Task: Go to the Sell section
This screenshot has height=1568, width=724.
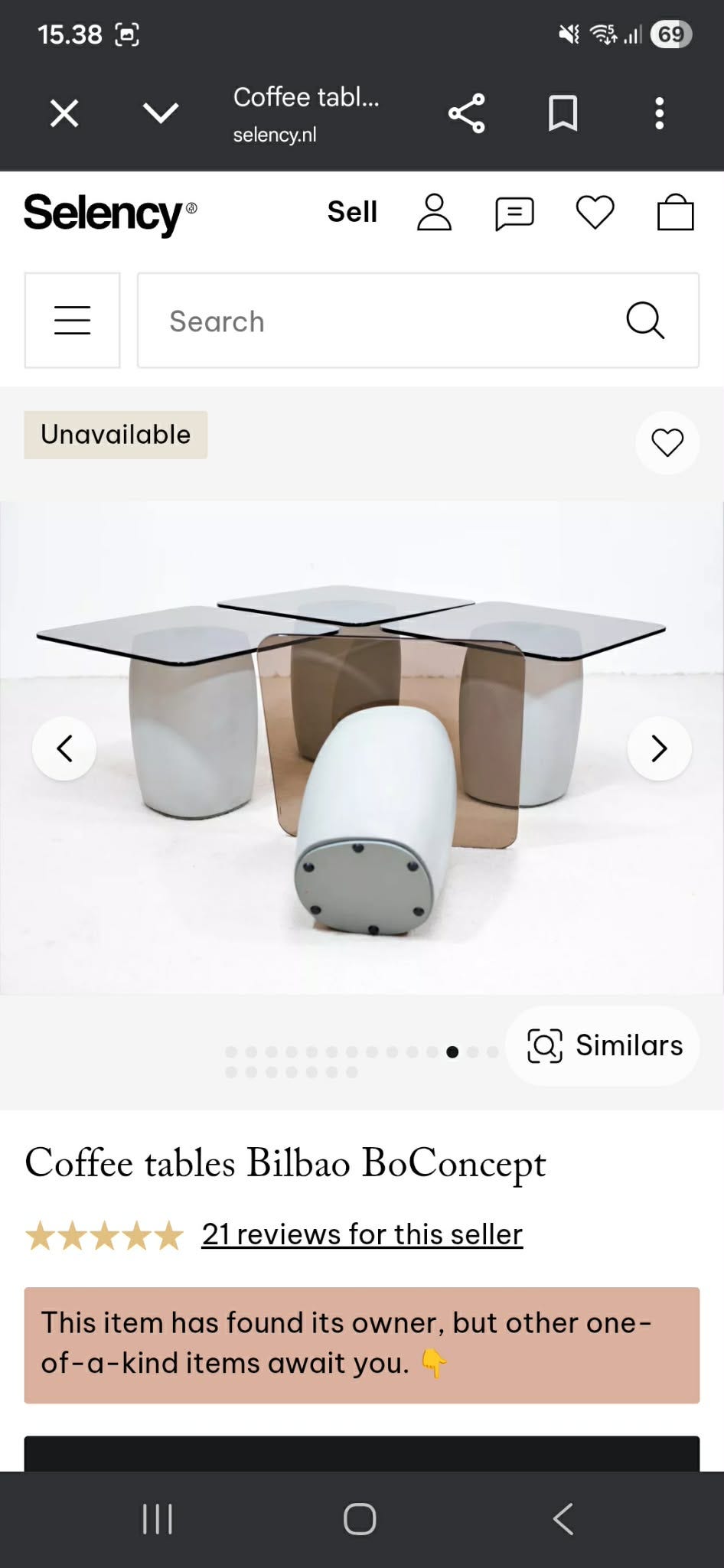Action: point(352,212)
